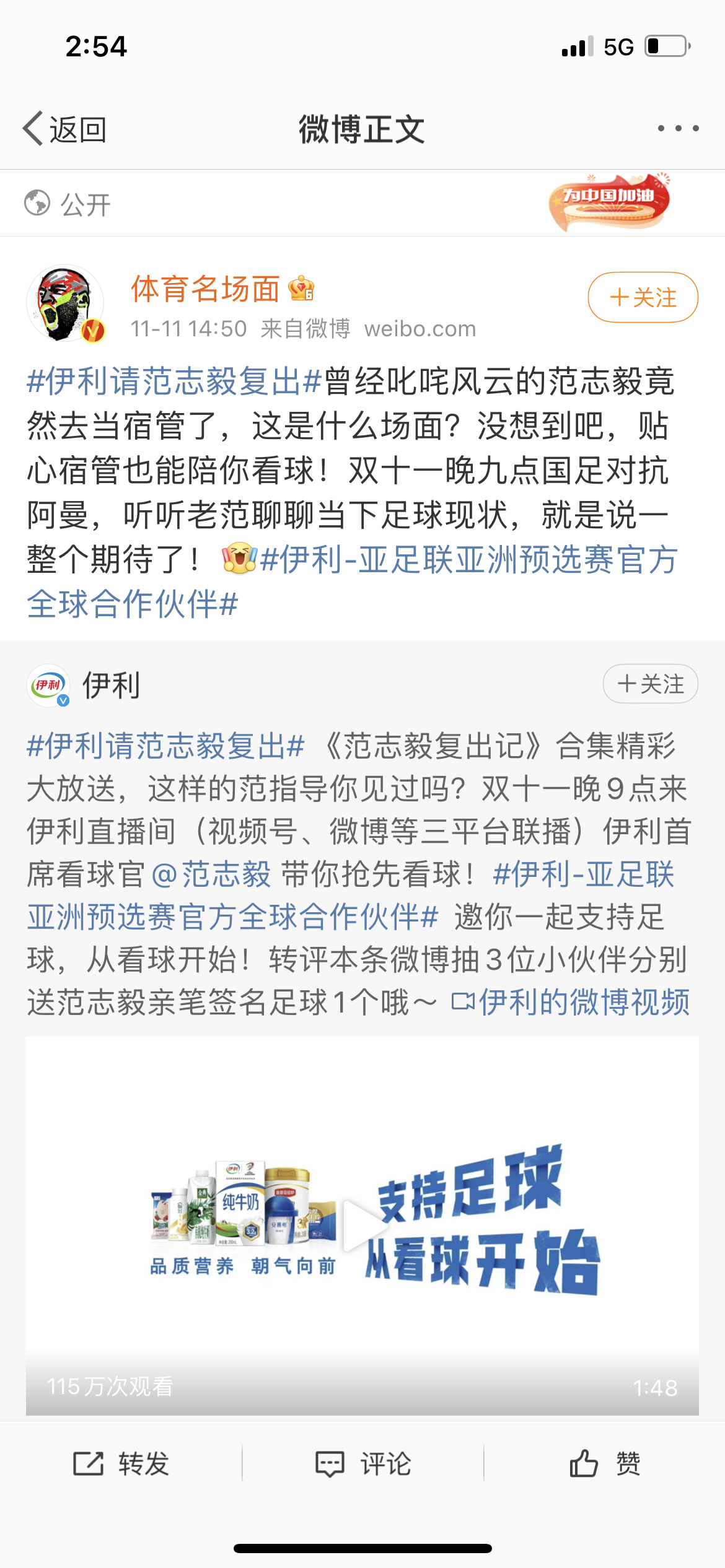Open hashtag #伊利请范志毅复出# in main post

(x=174, y=381)
